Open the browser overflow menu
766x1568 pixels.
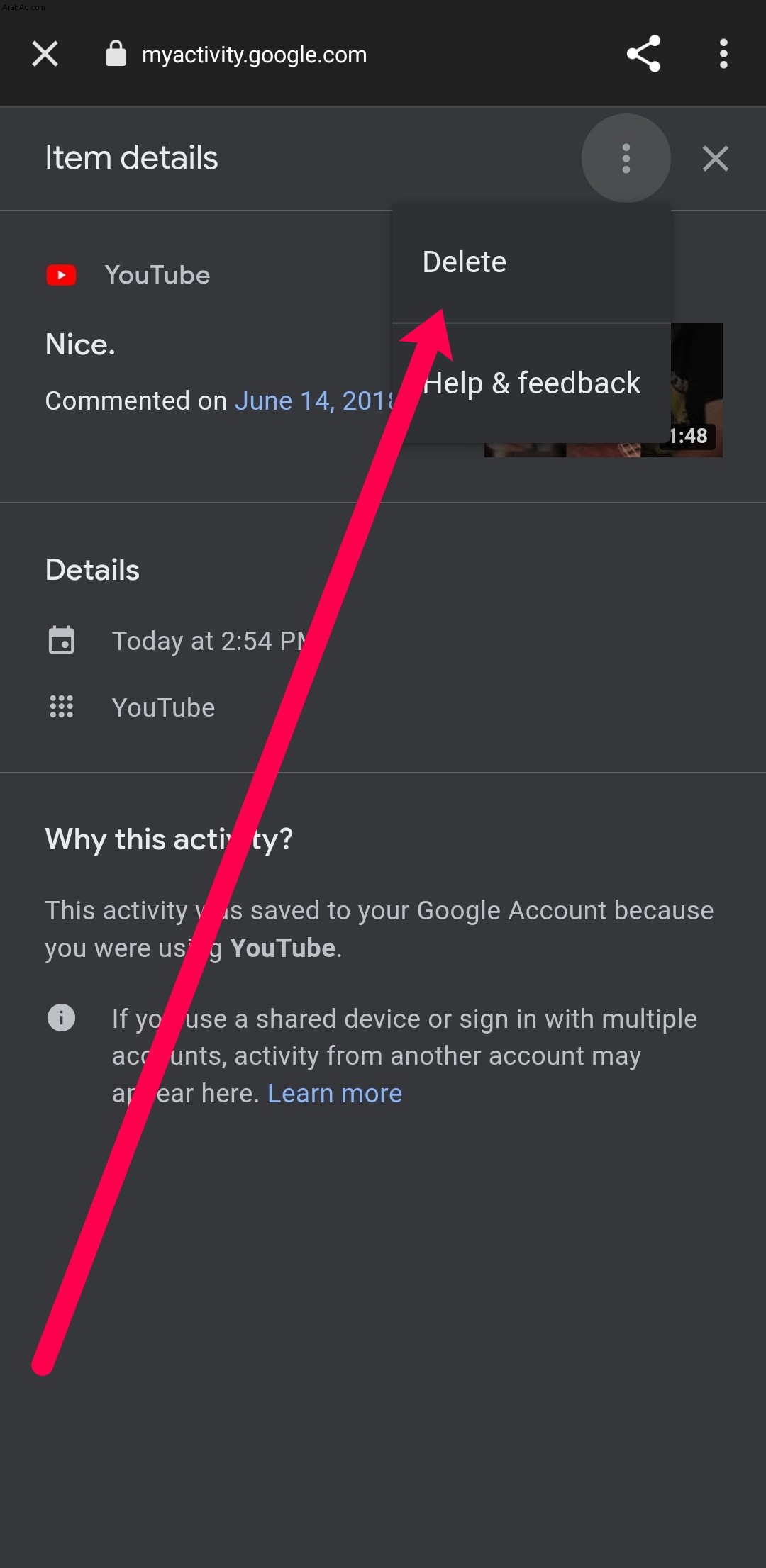point(723,54)
